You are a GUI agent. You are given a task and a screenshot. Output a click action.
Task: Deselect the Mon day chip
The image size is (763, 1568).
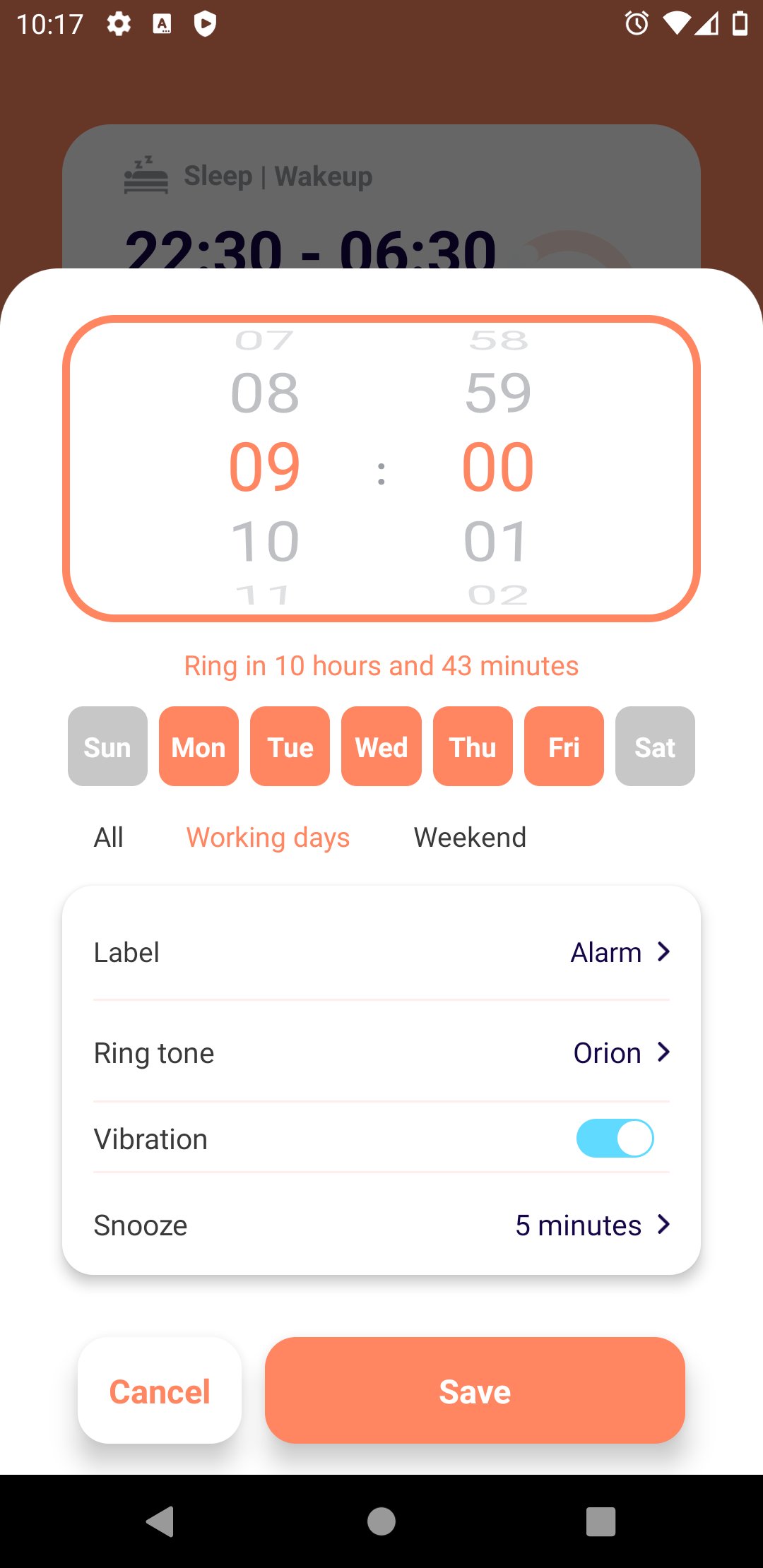pyautogui.click(x=199, y=747)
